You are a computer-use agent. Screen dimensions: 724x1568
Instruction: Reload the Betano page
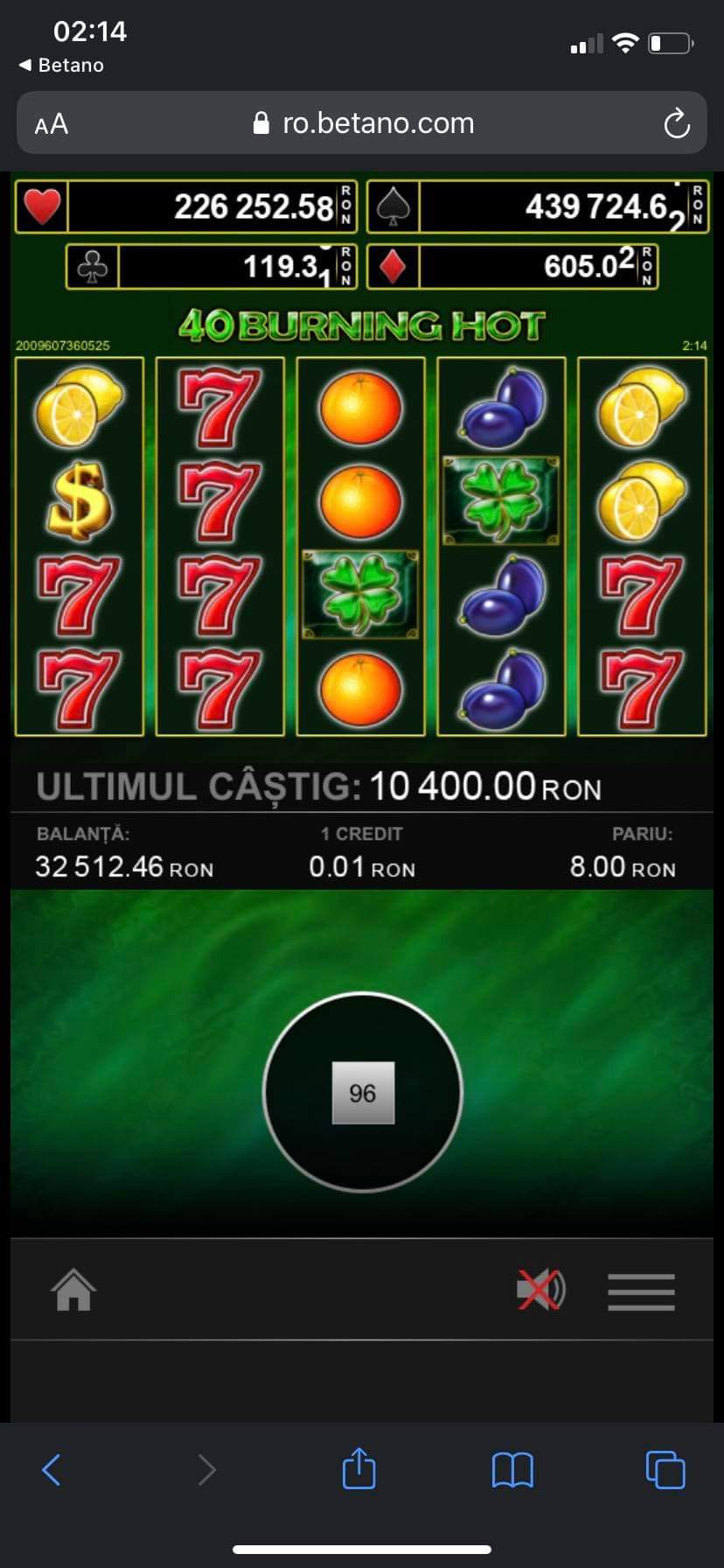point(677,123)
